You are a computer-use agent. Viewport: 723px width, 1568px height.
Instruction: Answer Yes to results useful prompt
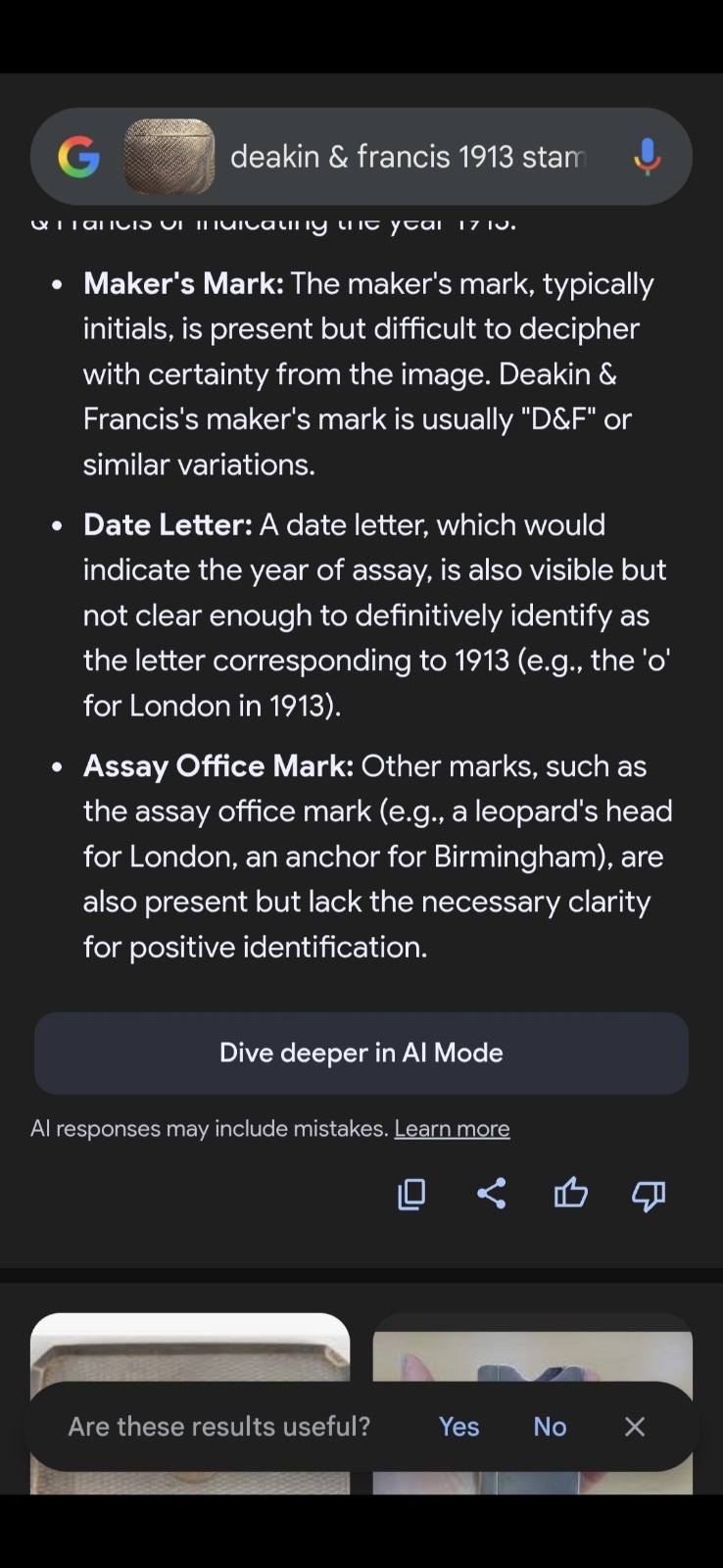(x=458, y=1427)
